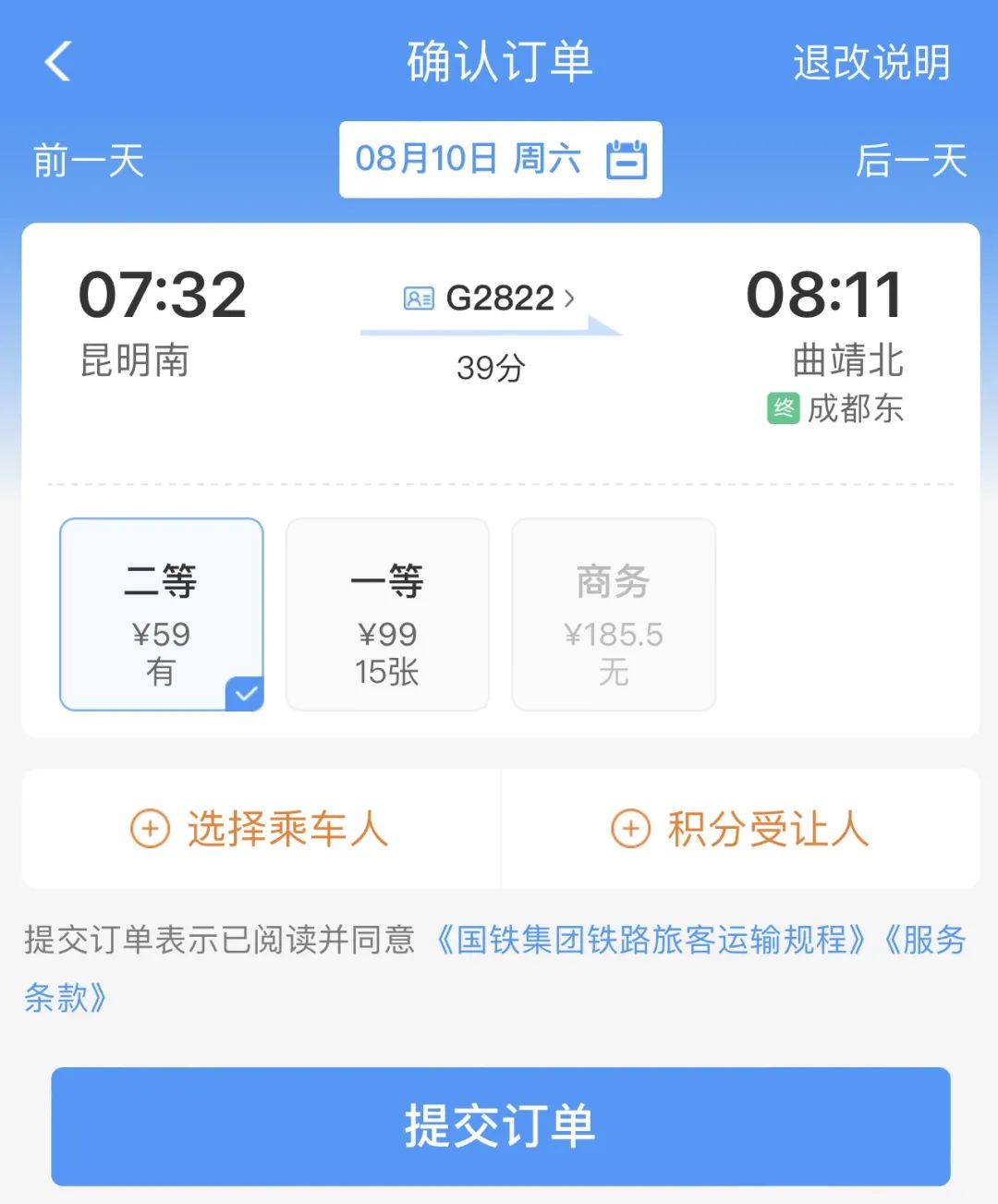Switch to 后一天 date

909,159
